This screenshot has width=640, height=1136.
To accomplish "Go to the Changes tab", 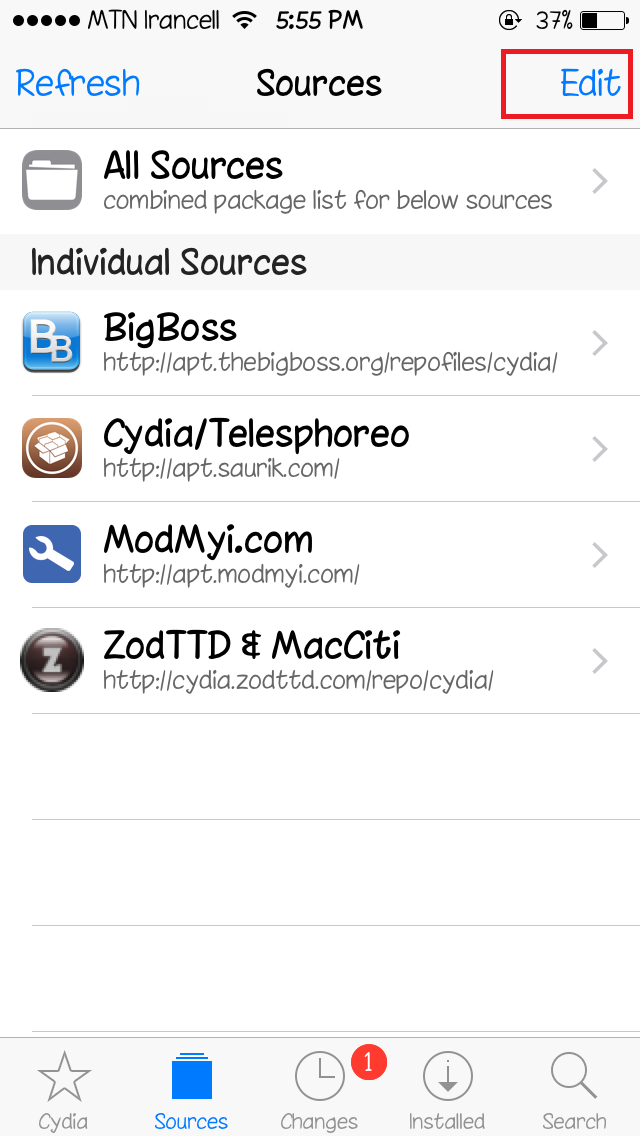I will 320,1090.
